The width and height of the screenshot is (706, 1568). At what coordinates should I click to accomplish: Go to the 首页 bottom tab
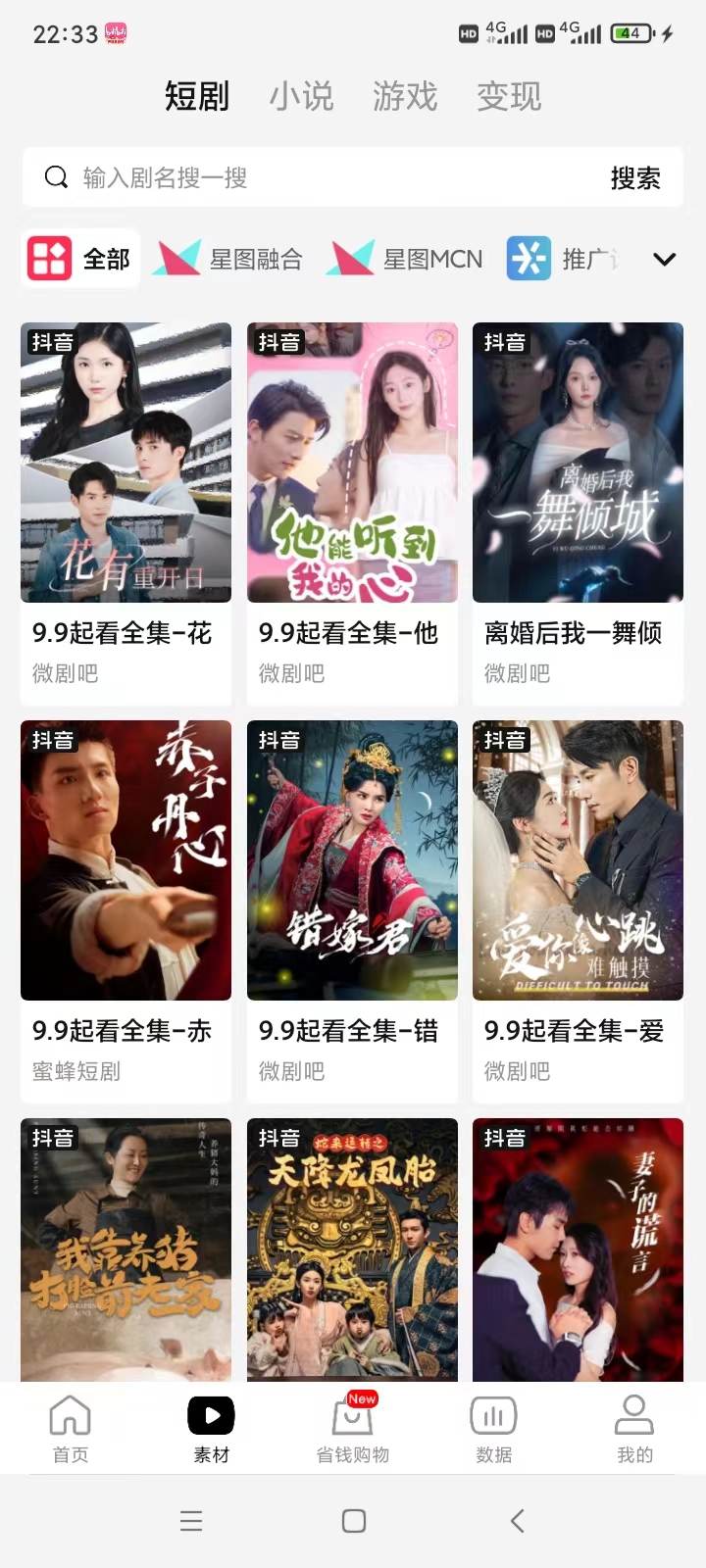tap(71, 1429)
